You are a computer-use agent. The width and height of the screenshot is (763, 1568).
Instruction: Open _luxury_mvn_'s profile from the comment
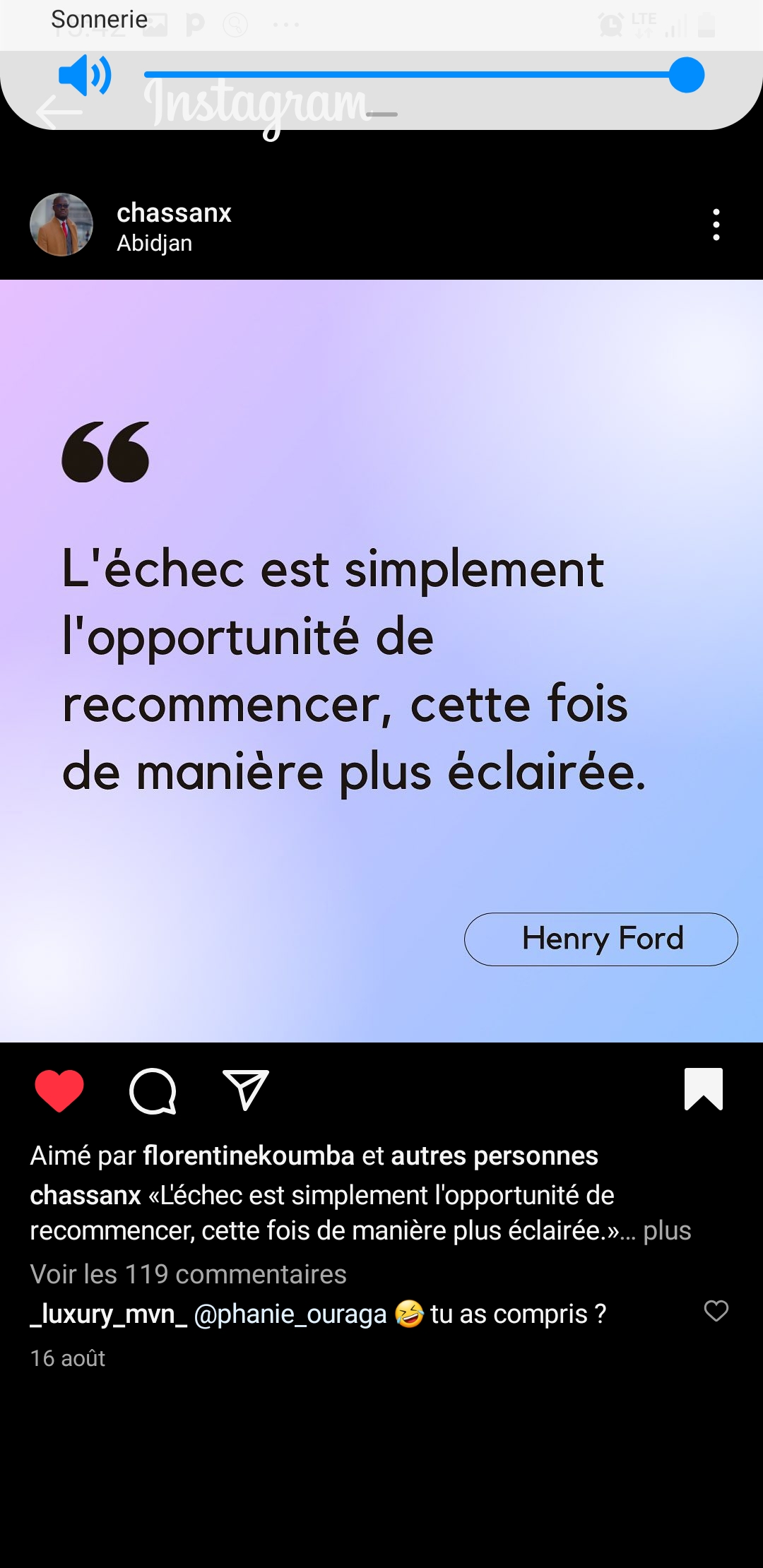[x=108, y=1314]
